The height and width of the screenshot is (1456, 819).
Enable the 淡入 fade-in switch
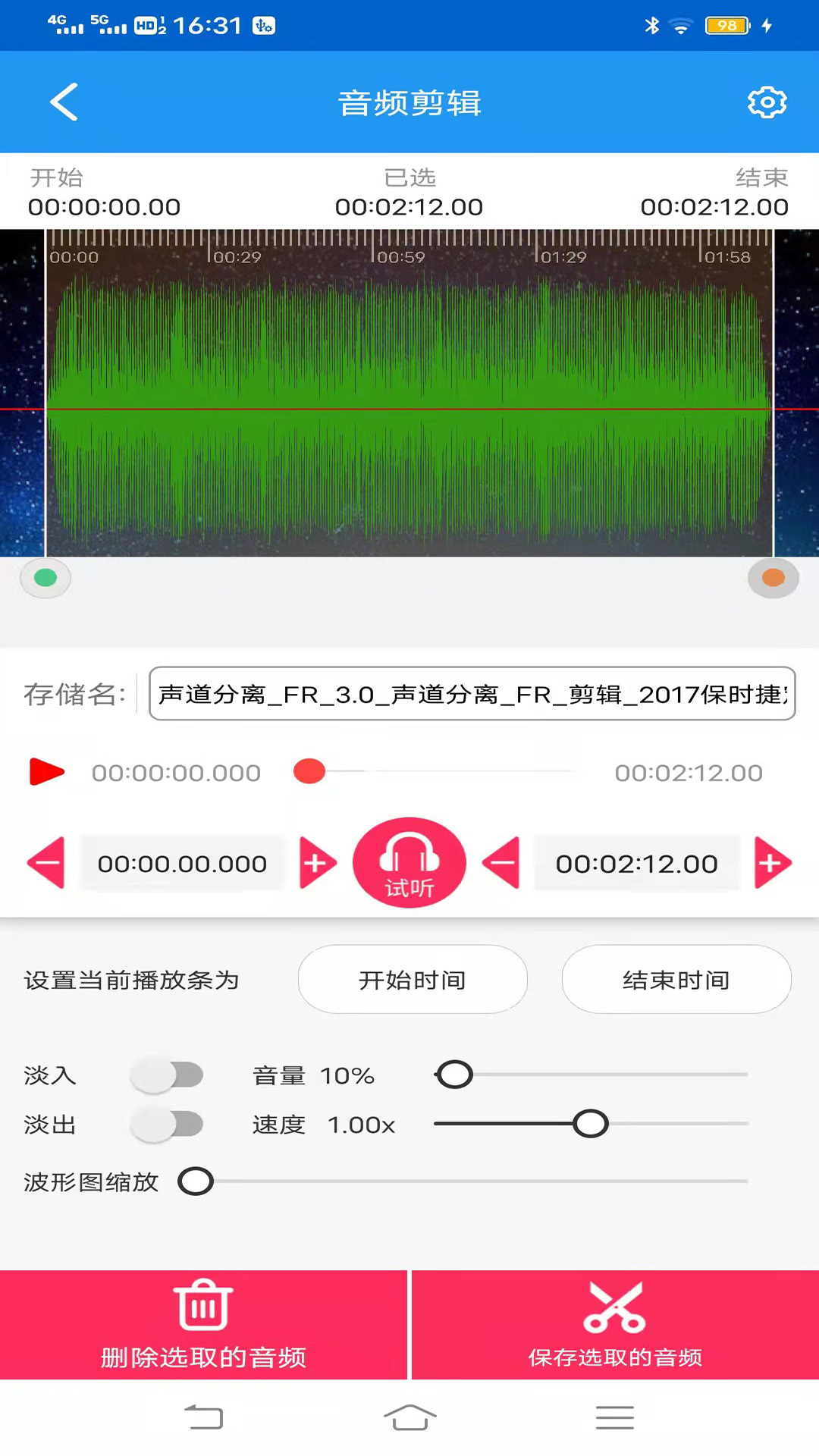pos(167,1075)
